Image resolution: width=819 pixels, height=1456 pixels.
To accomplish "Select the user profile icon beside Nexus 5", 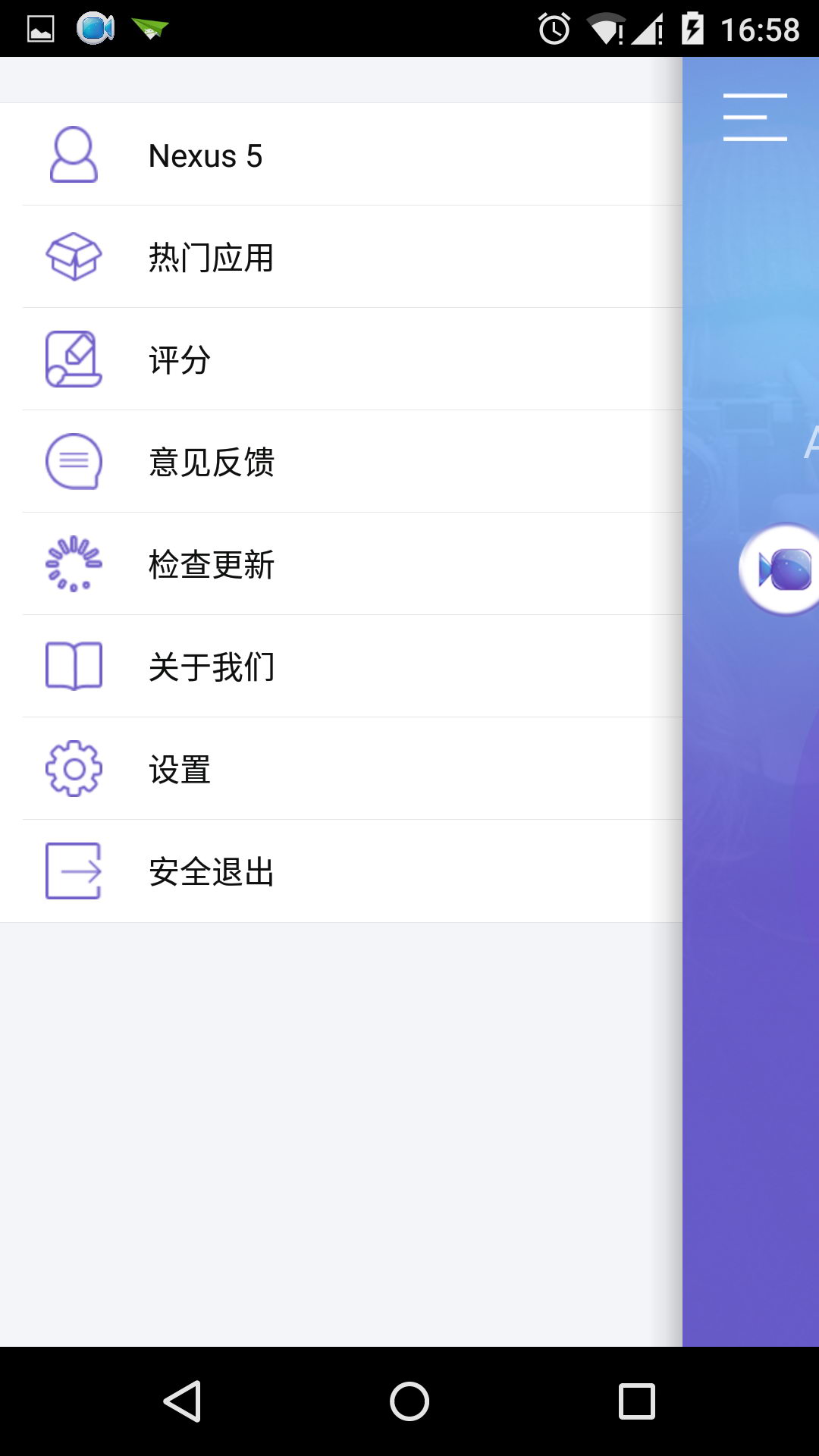I will click(x=72, y=155).
